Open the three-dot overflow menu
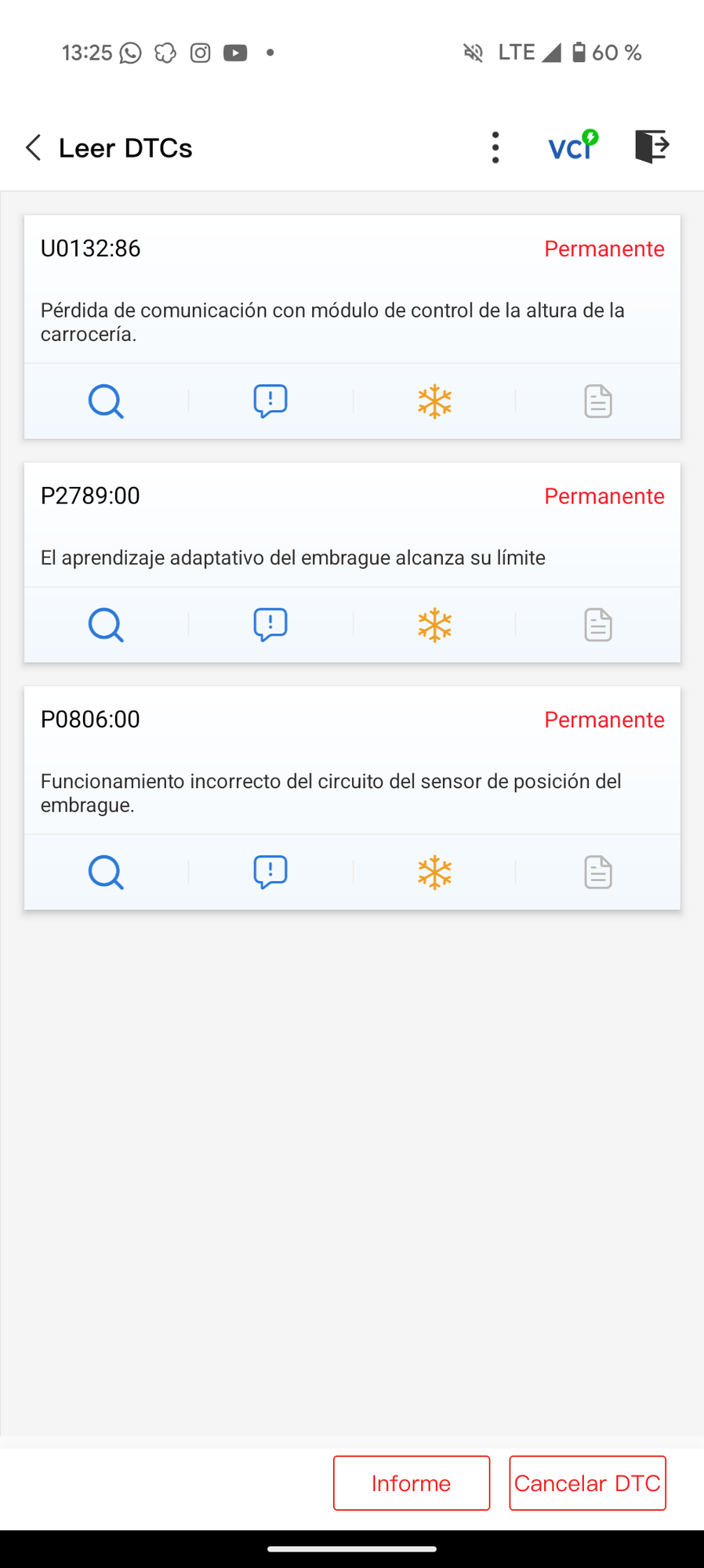The width and height of the screenshot is (704, 1568). tap(495, 147)
